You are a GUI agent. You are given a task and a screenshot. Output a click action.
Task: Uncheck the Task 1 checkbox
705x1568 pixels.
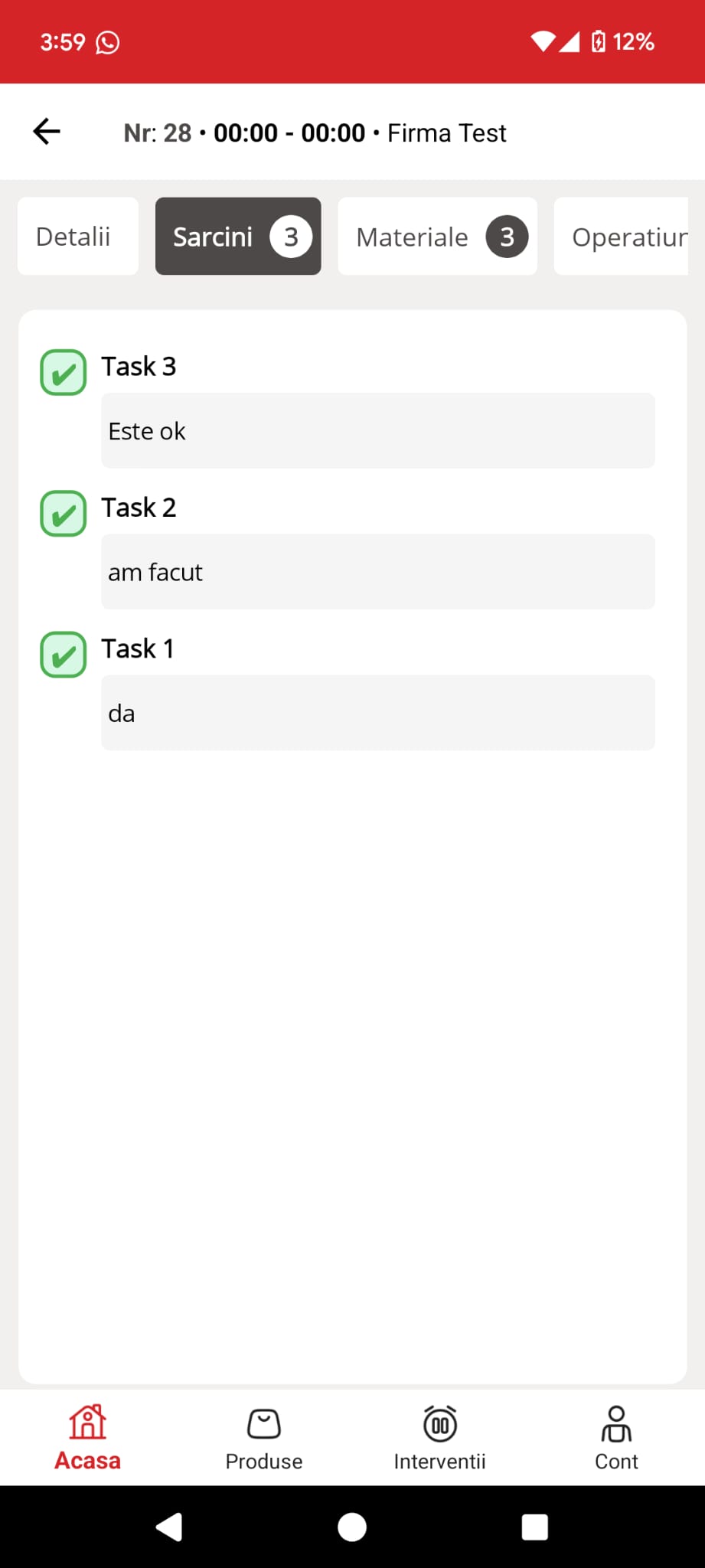click(x=64, y=655)
